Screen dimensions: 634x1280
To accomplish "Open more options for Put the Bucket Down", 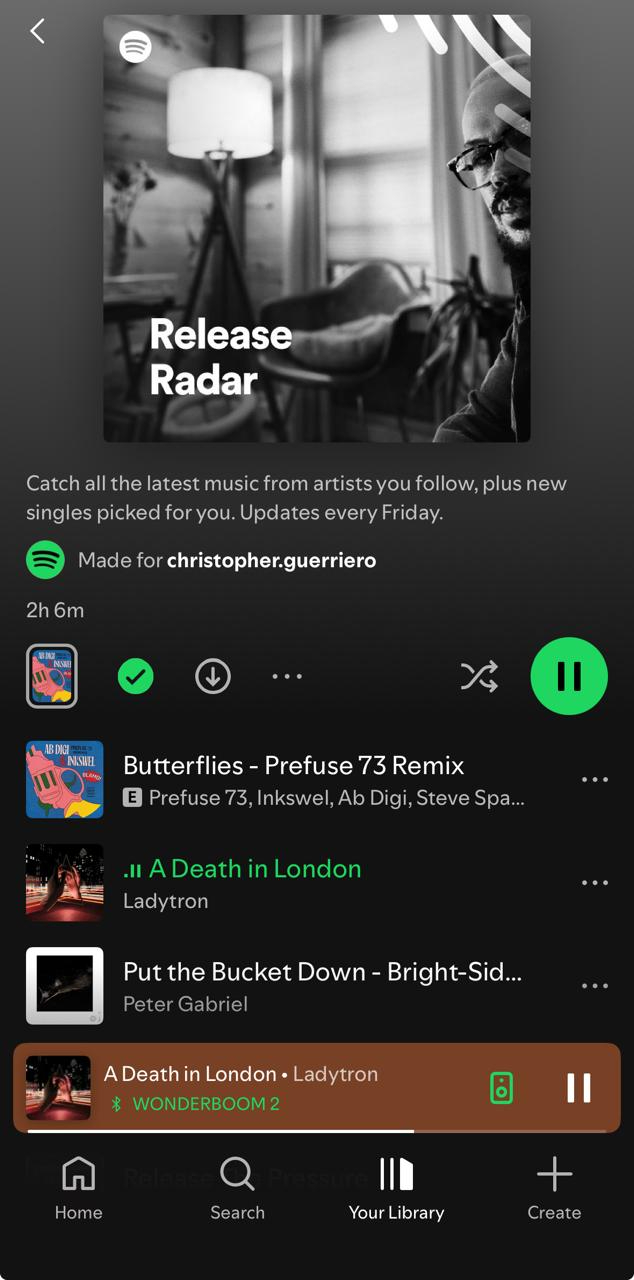I will click(595, 986).
